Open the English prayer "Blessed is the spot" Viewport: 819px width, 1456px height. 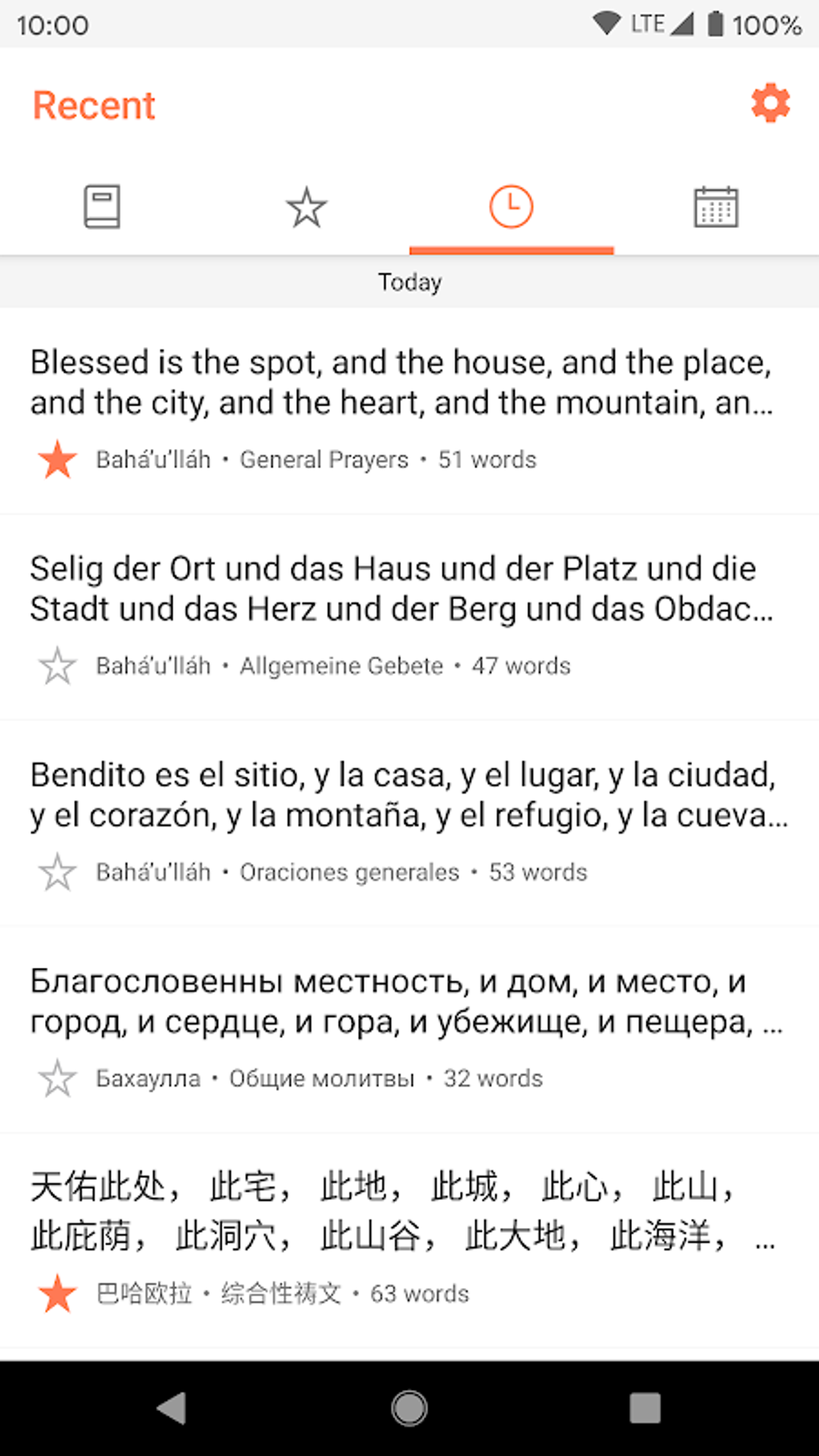[401, 382]
